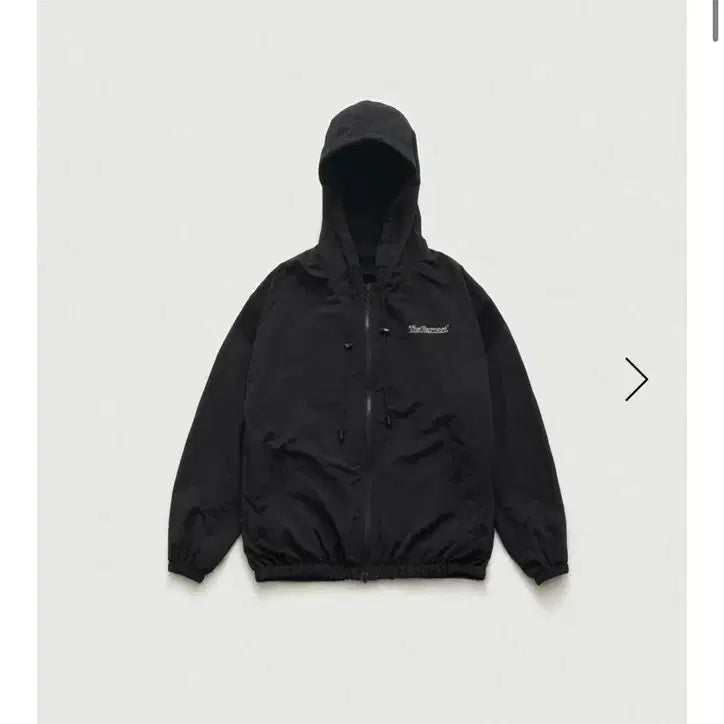Show the next product image
The image size is (724, 724).
pyautogui.click(x=637, y=379)
